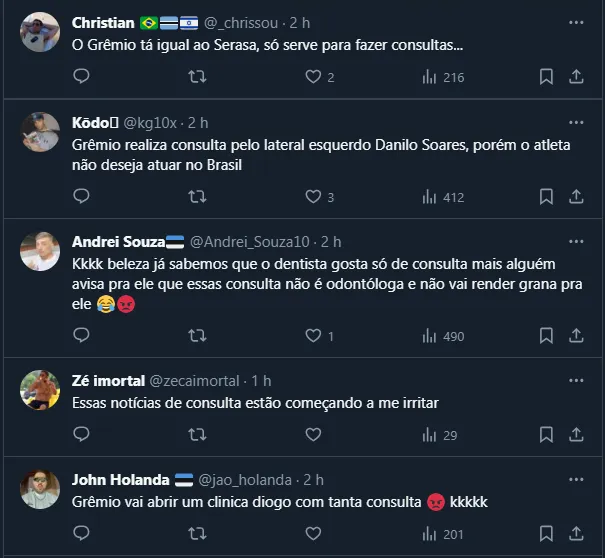Image resolution: width=605 pixels, height=558 pixels.
Task: Open the @kg10x handle link
Action: 150,123
